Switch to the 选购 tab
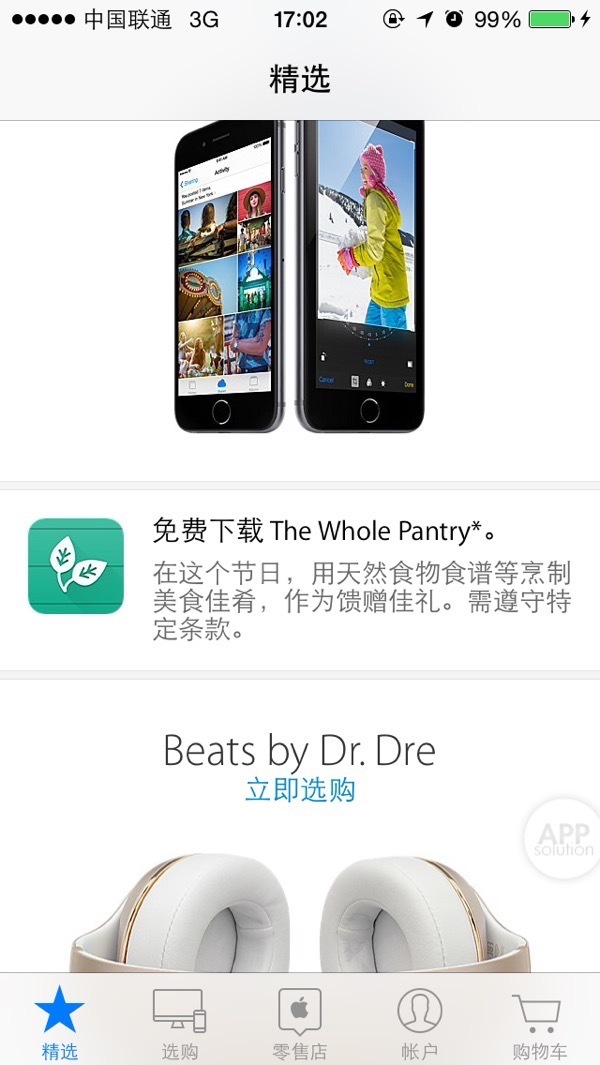Screen dimensions: 600x1065 (x=180, y=1022)
